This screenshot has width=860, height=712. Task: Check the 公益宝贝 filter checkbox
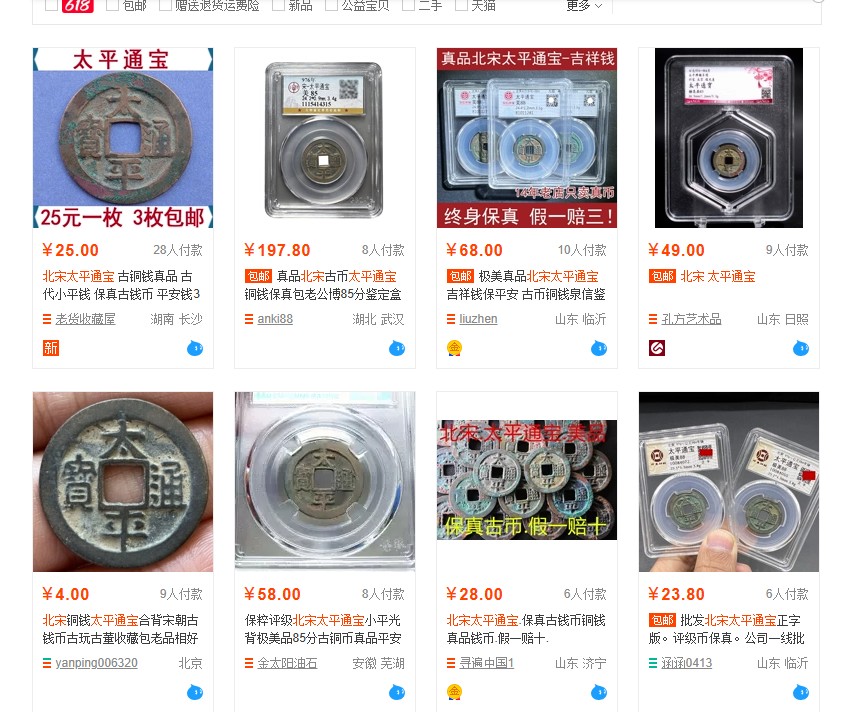pyautogui.click(x=331, y=5)
